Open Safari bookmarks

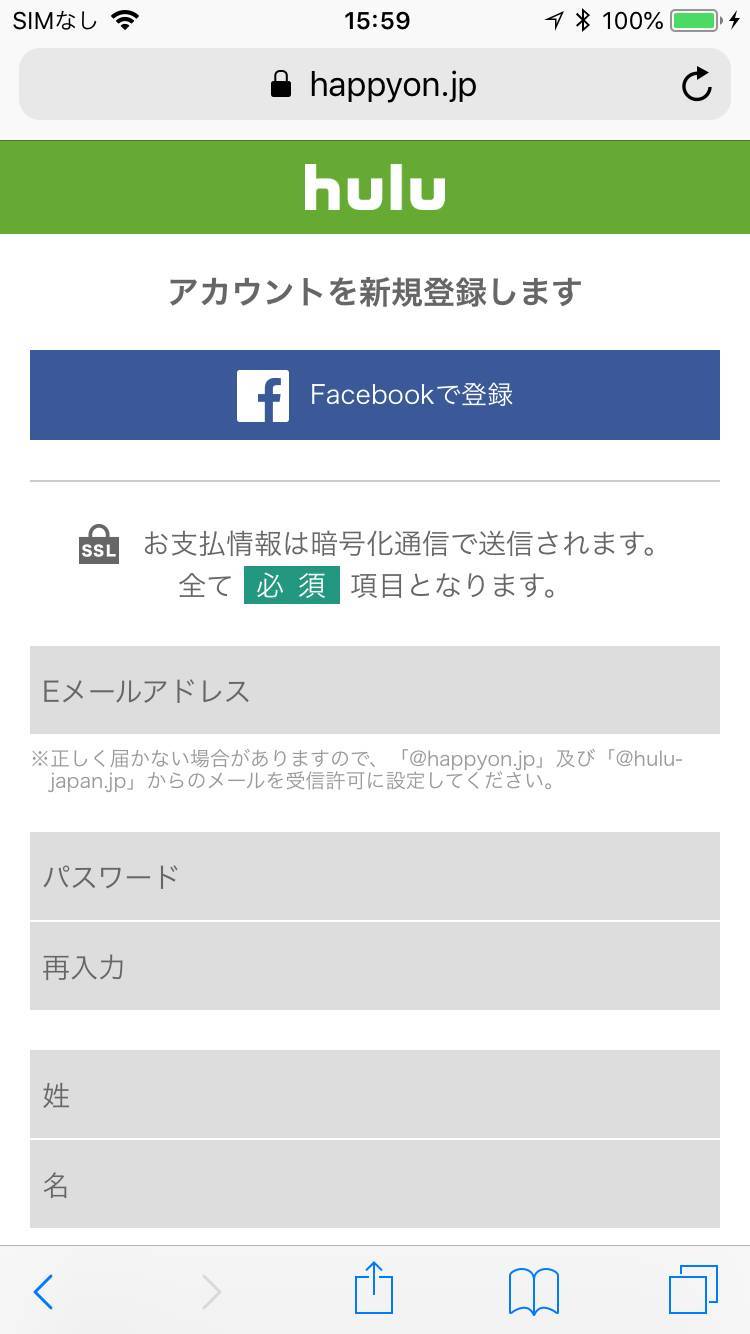[534, 1292]
